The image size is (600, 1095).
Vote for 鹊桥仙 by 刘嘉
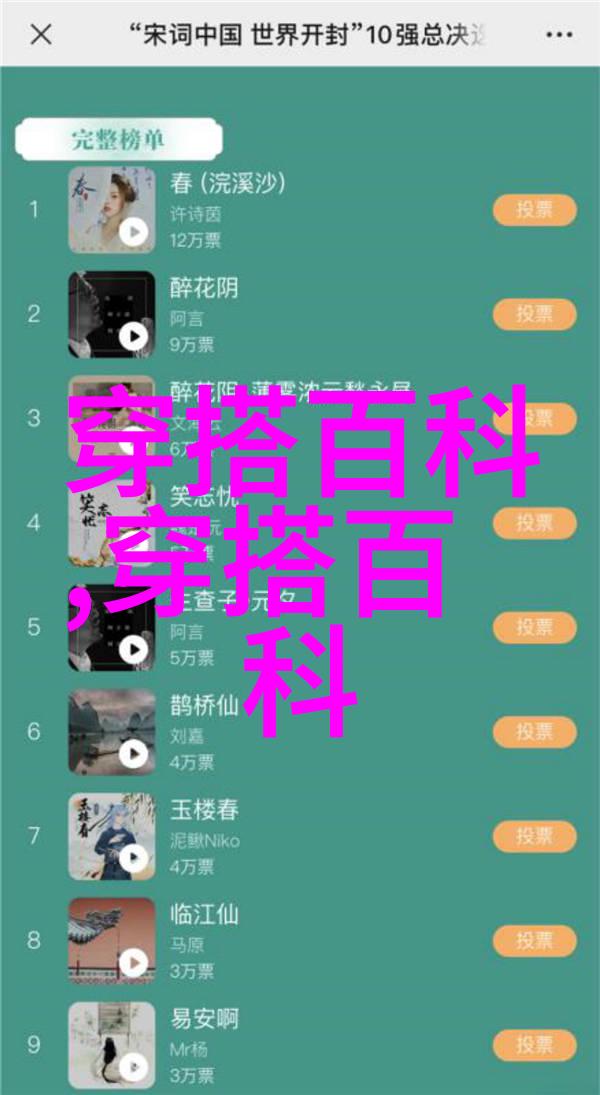point(534,731)
